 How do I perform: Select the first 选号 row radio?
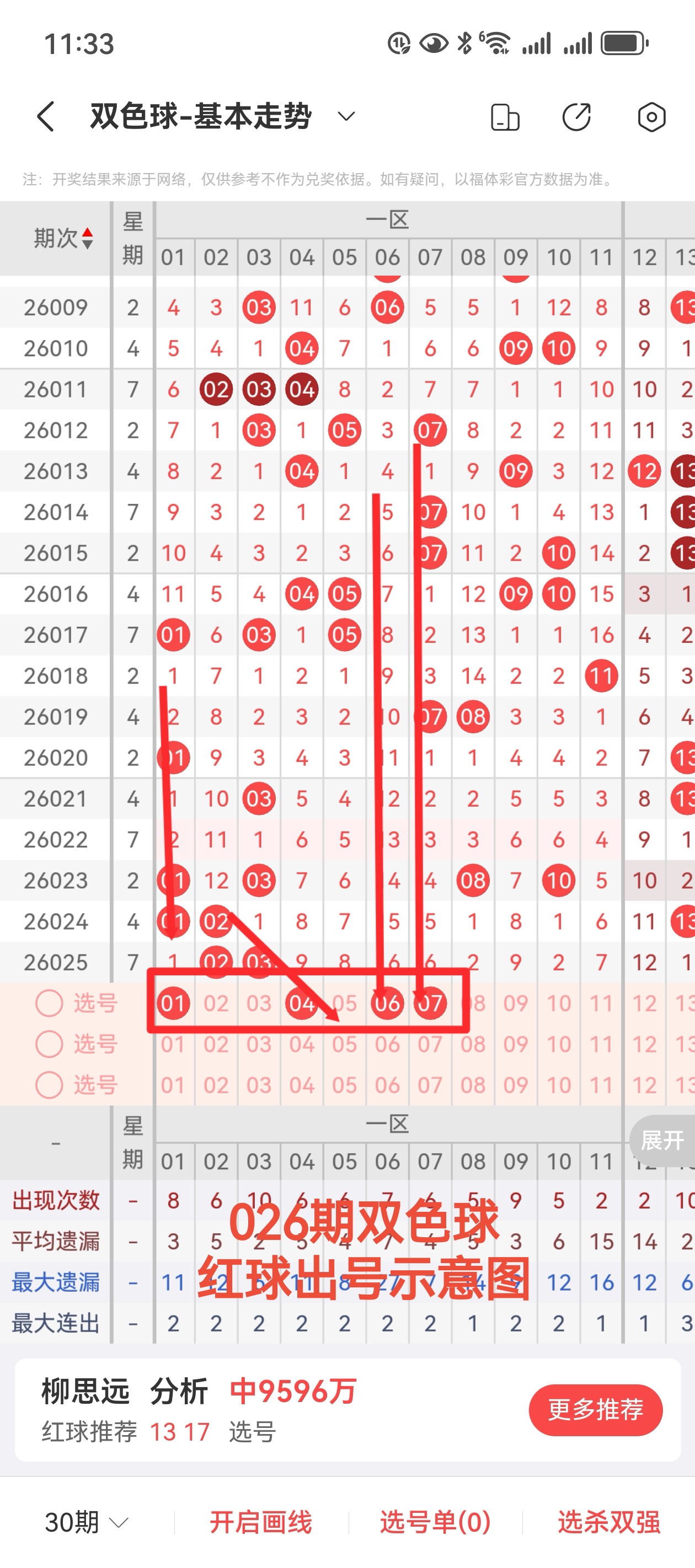(x=49, y=1003)
